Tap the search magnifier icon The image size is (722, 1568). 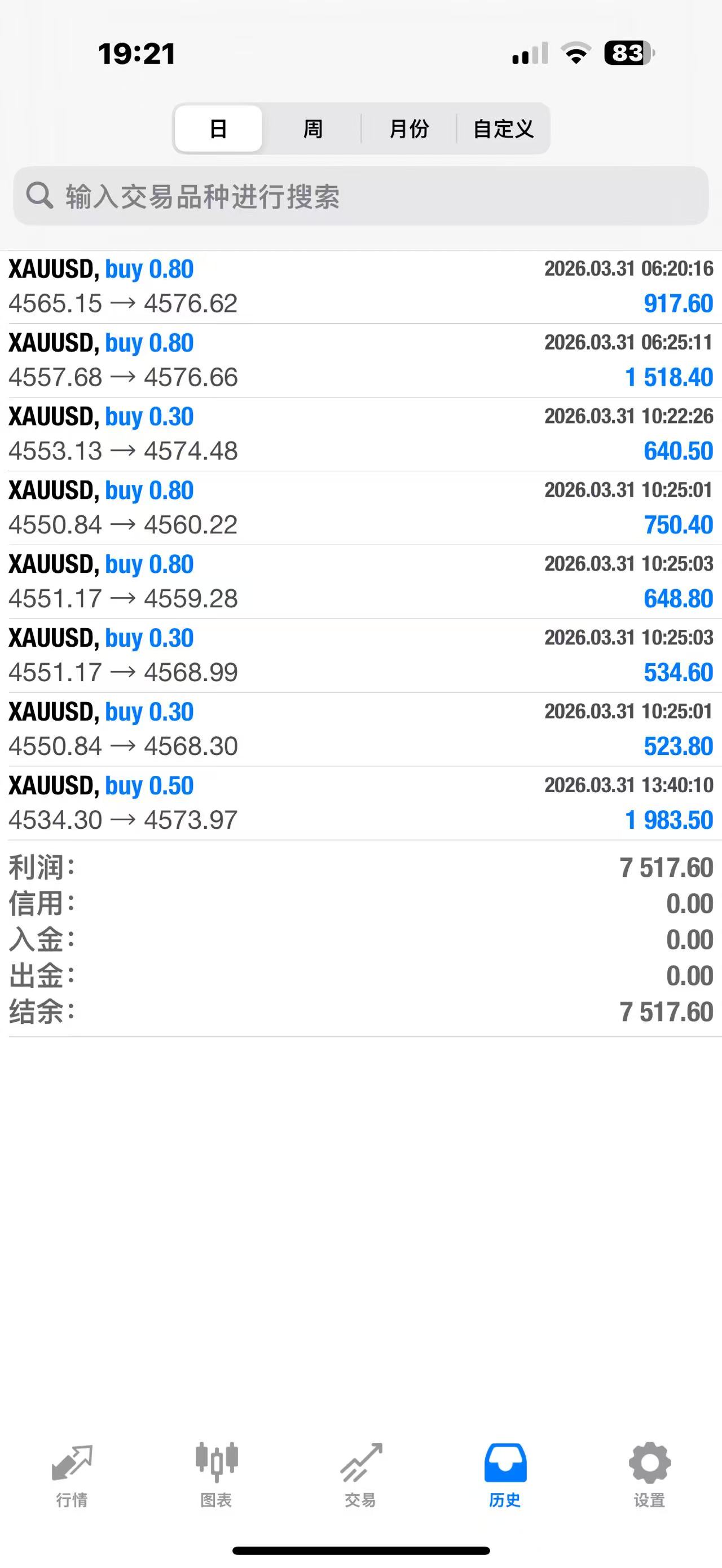39,195
